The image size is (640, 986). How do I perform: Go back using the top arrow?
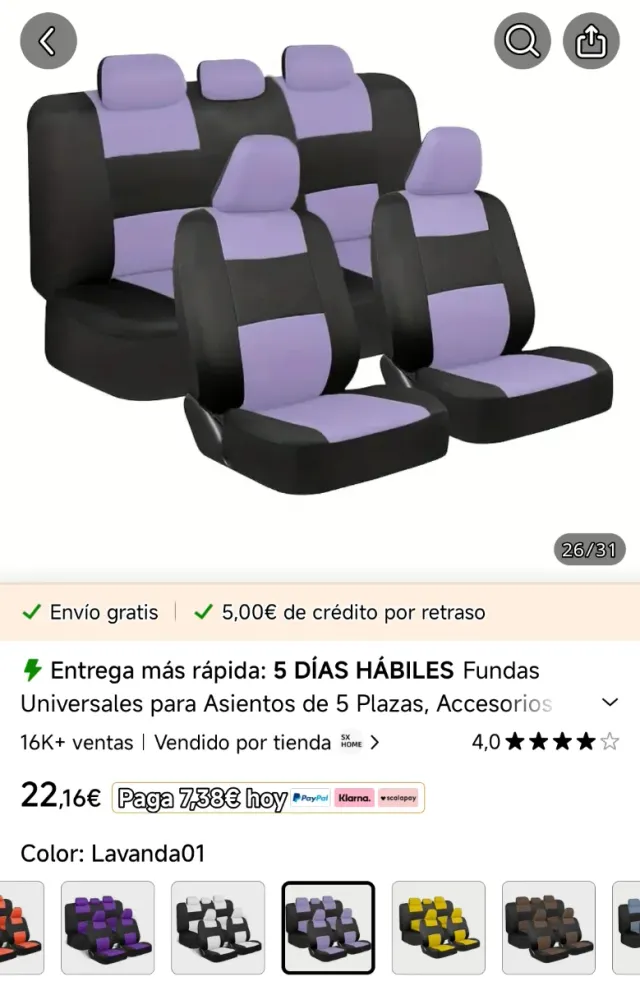click(x=48, y=41)
